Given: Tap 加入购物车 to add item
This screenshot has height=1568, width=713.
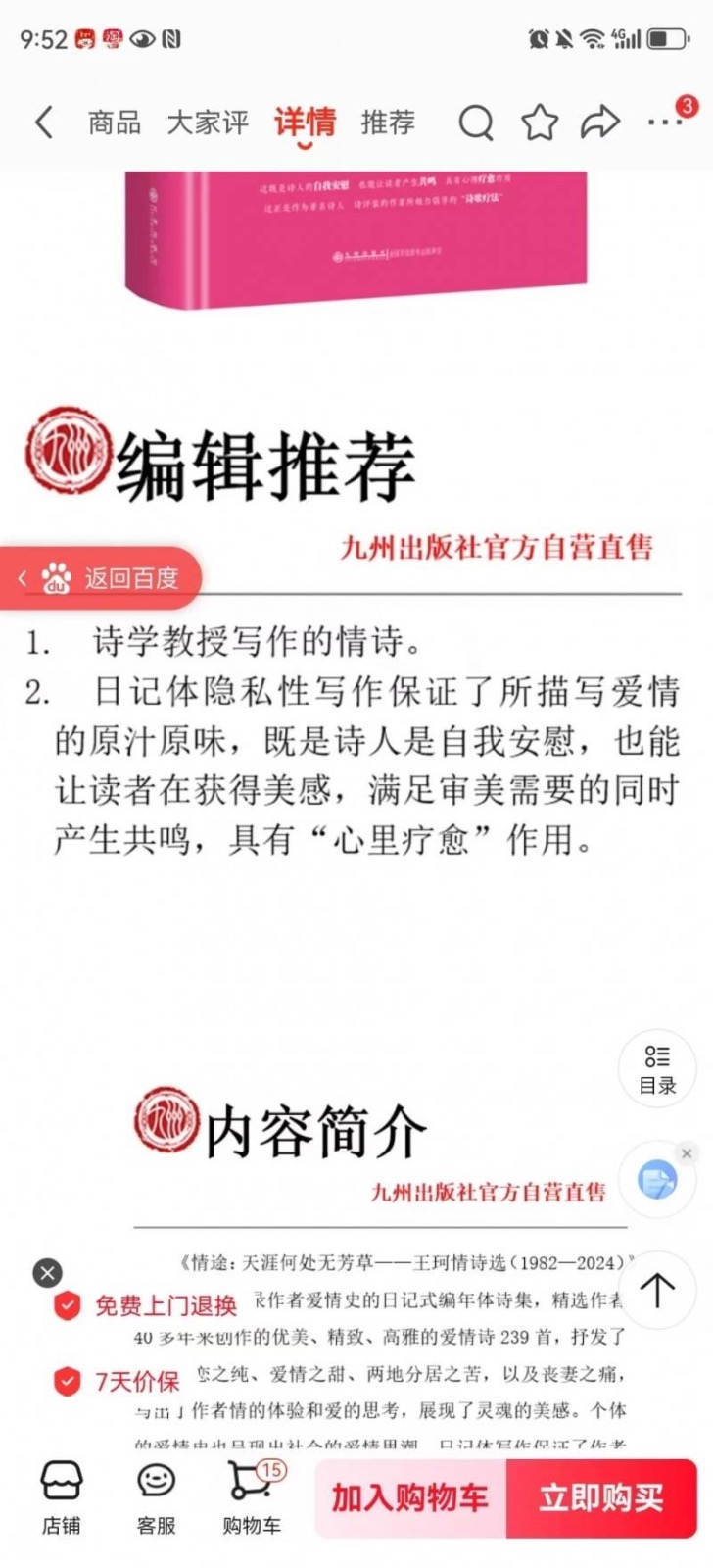Looking at the screenshot, I should pyautogui.click(x=409, y=1497).
